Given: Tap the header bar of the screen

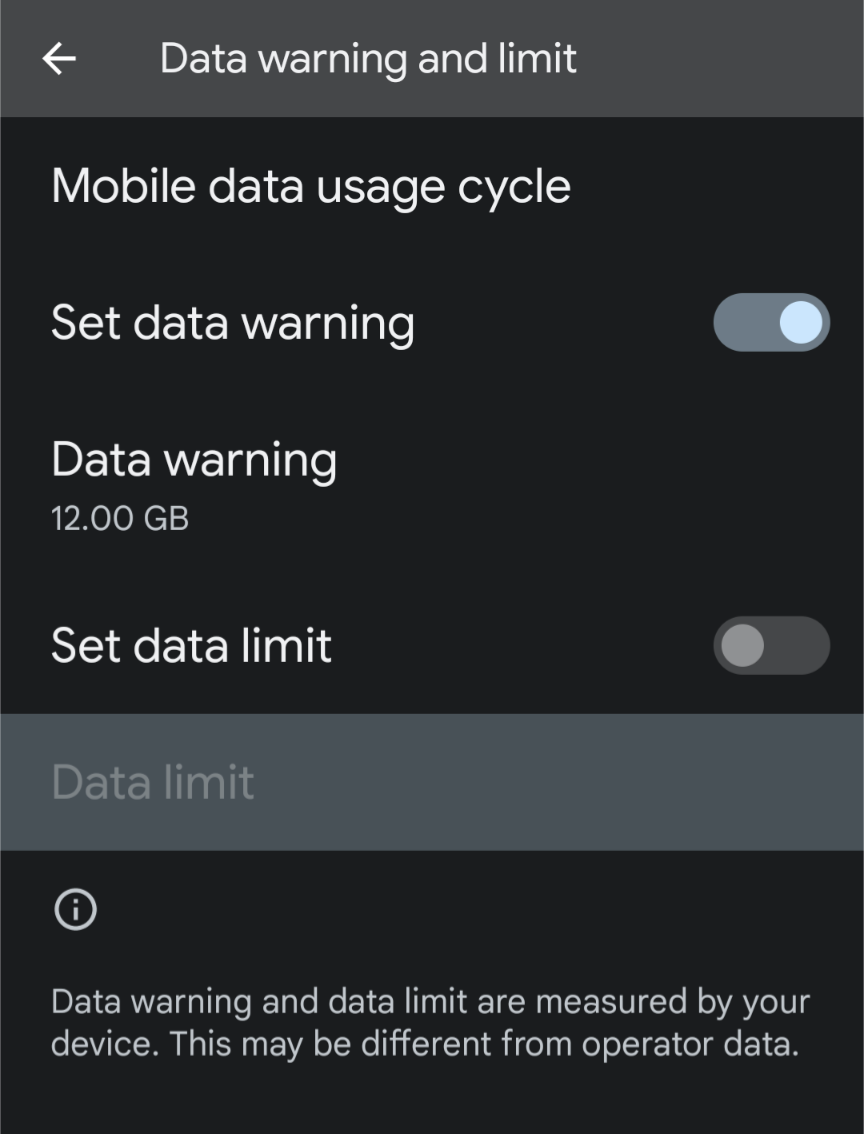Looking at the screenshot, I should (432, 58).
